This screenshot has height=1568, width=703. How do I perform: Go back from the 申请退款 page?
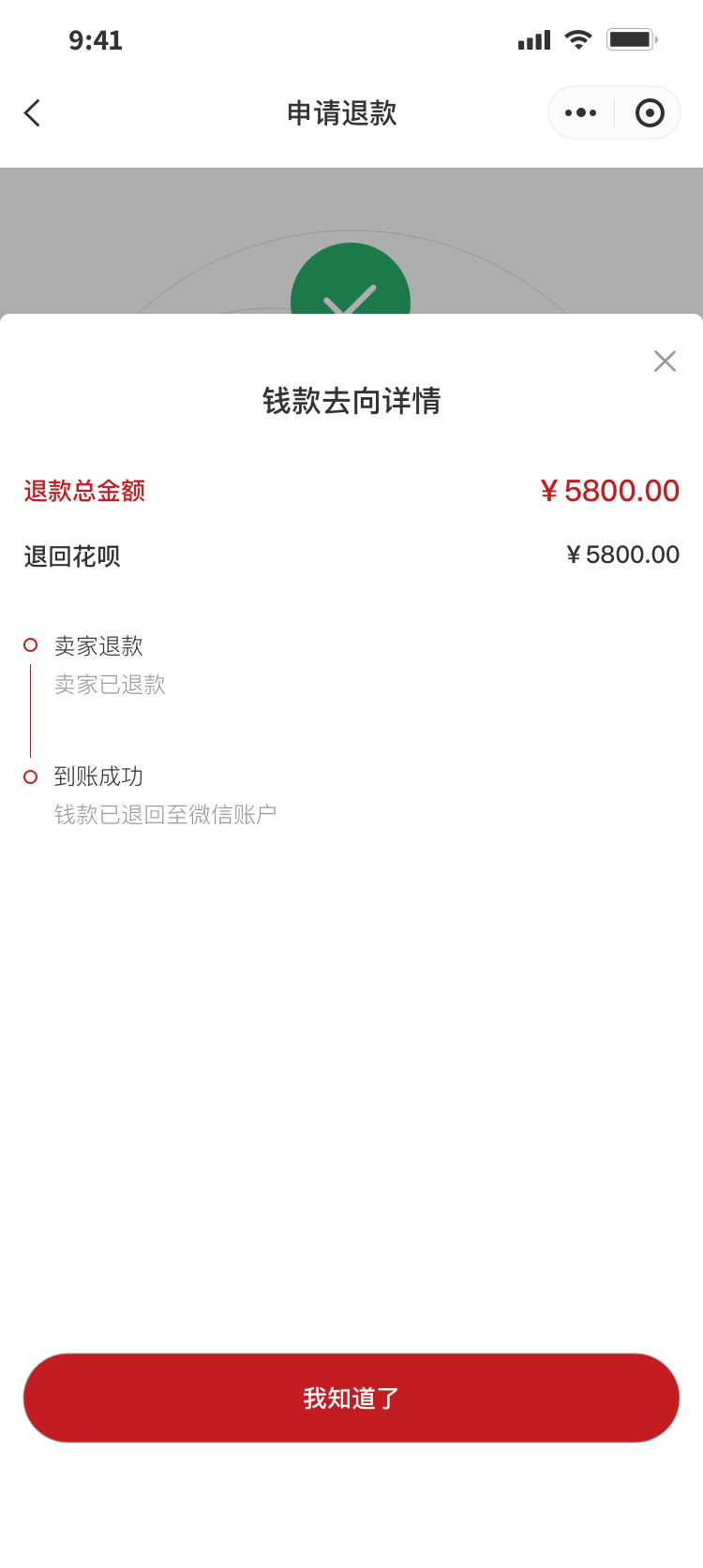33,113
